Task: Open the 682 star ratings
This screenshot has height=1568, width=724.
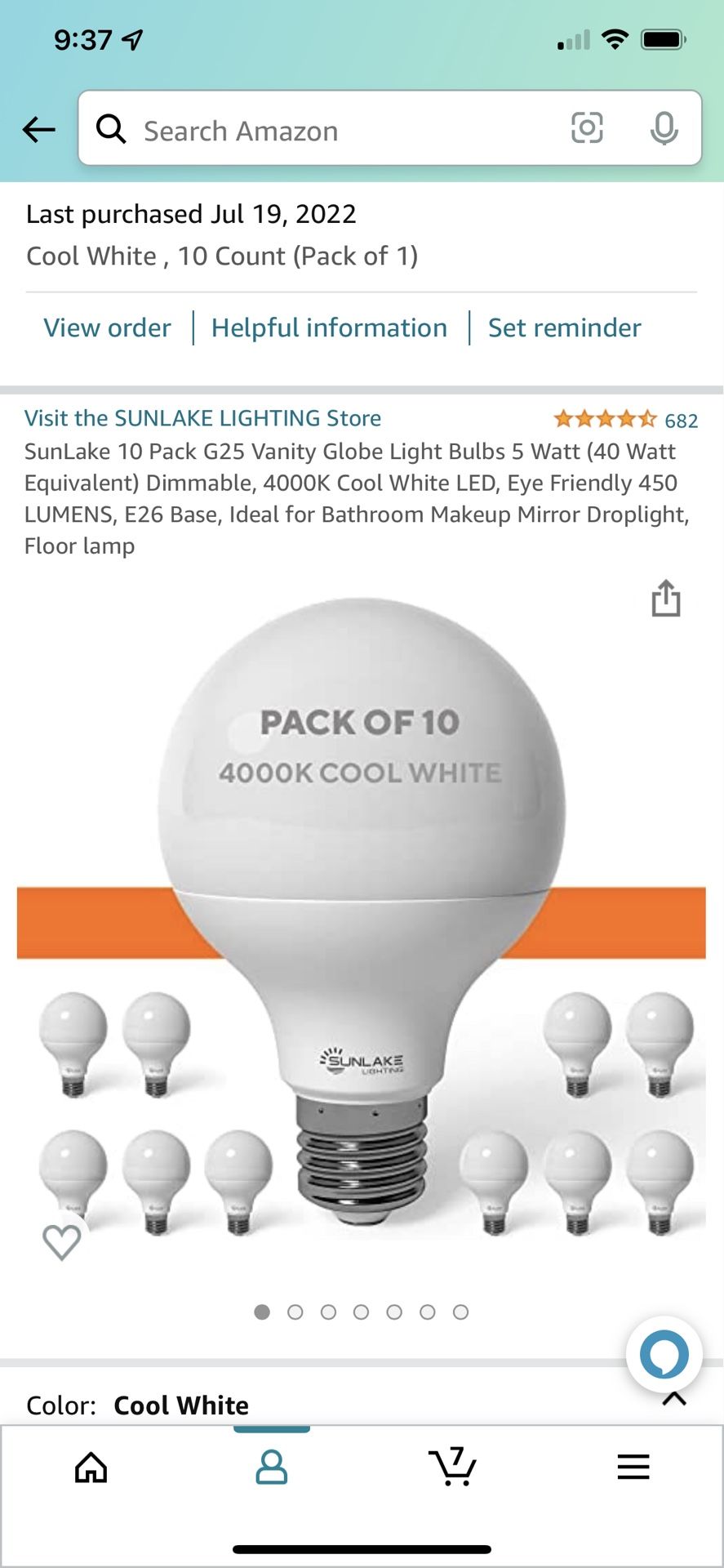Action: tap(625, 420)
